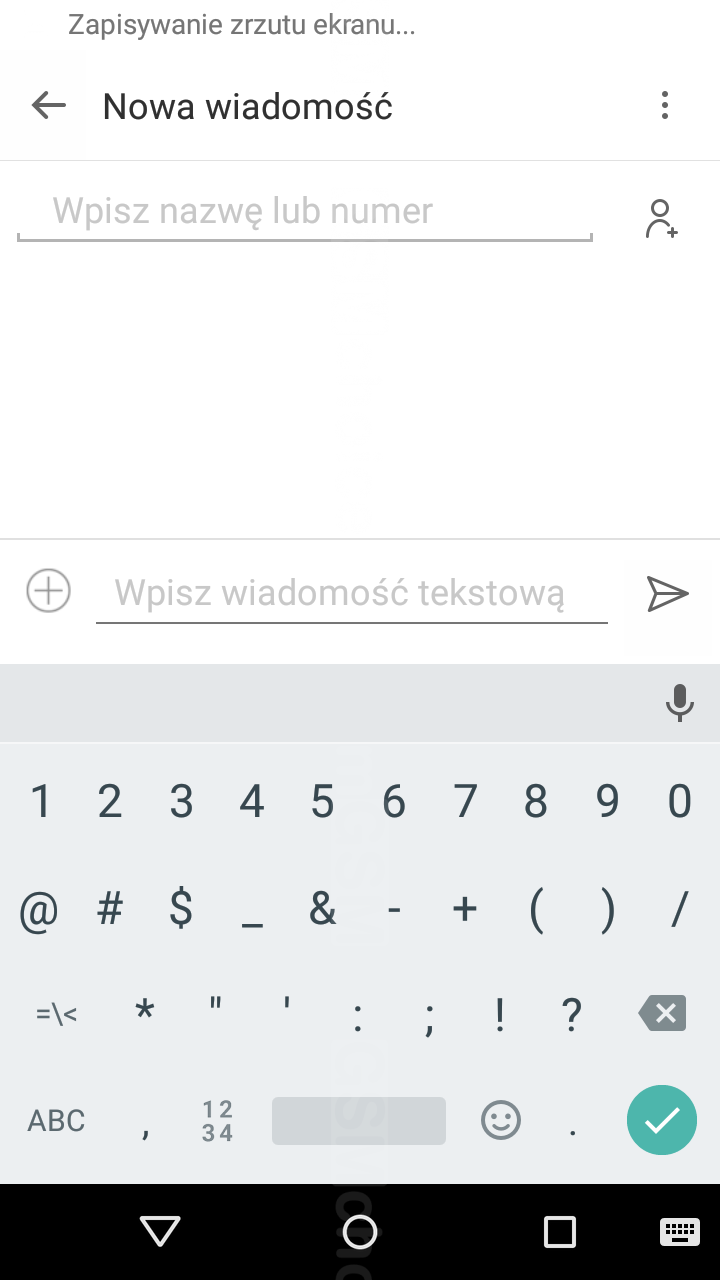The width and height of the screenshot is (720, 1280).
Task: Confirm with the green checkmark key
Action: coord(661,1120)
